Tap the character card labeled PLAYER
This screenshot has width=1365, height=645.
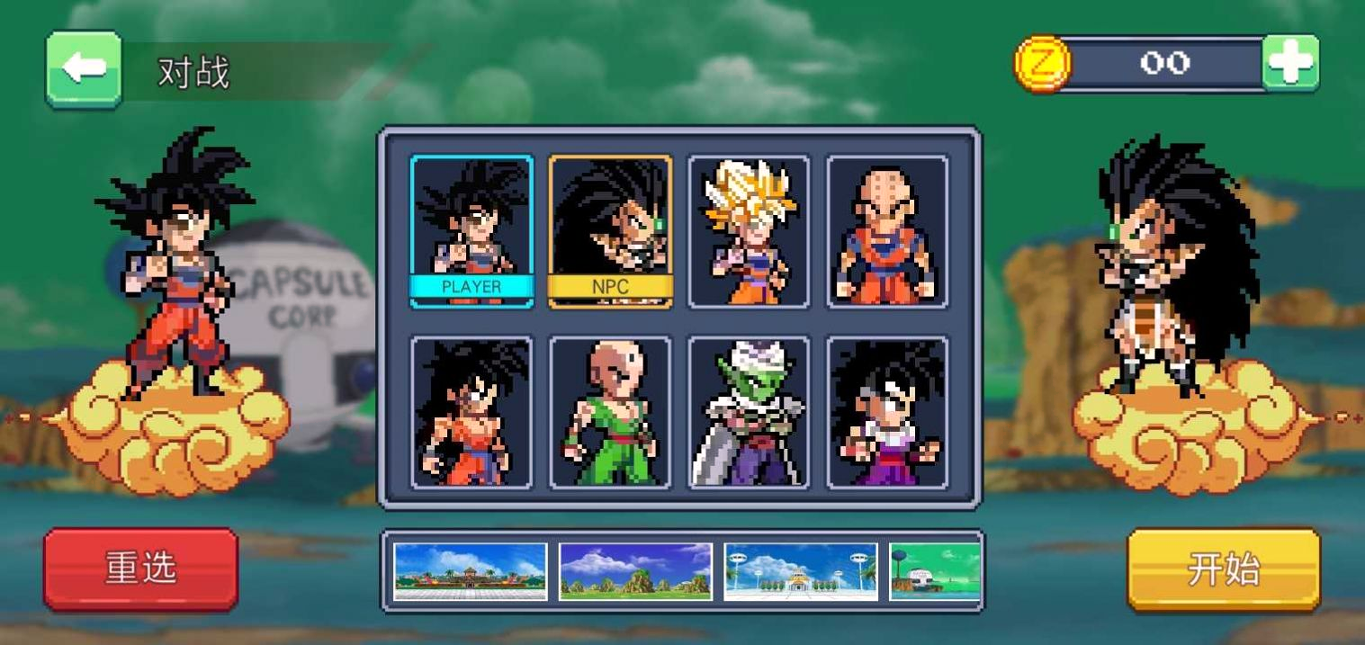point(471,231)
